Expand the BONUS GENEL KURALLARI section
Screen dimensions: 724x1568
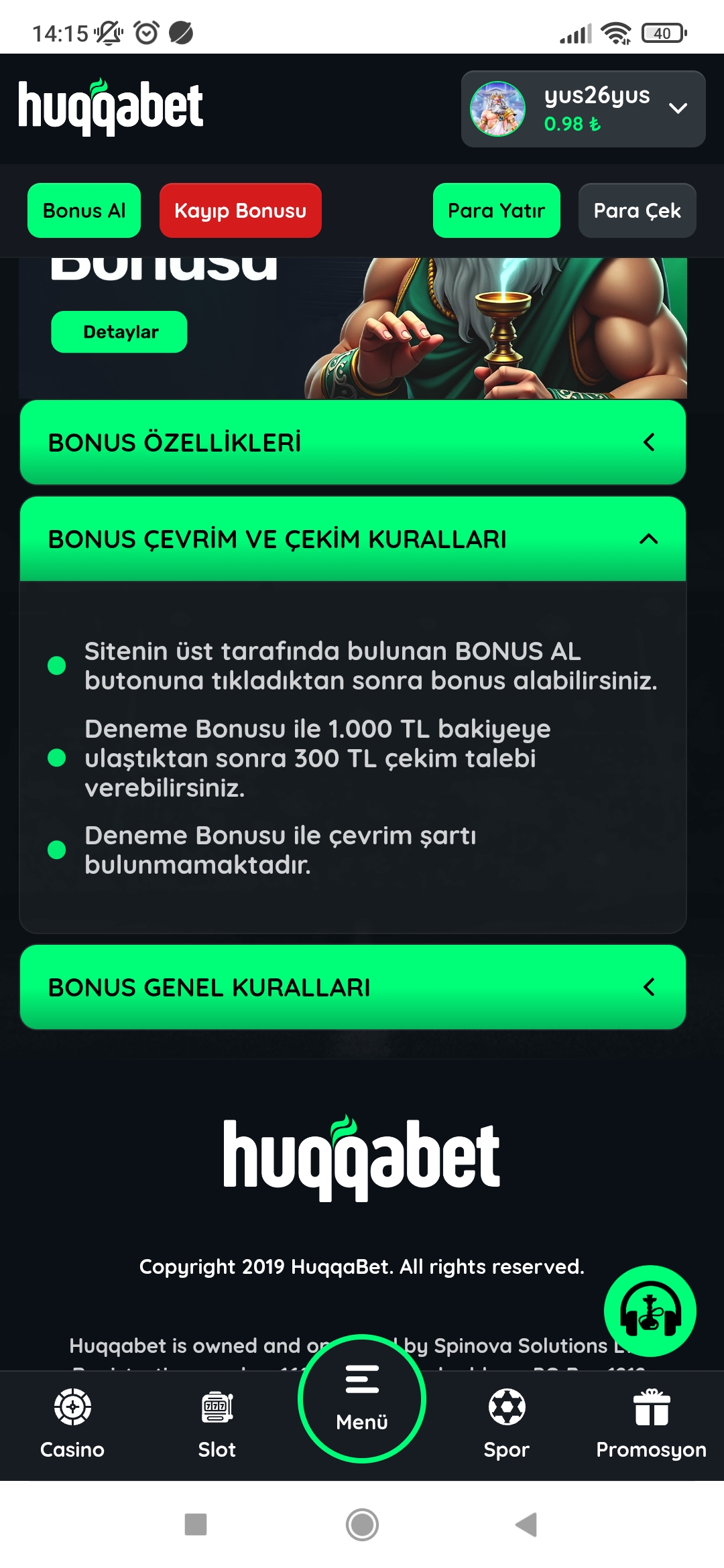[353, 987]
